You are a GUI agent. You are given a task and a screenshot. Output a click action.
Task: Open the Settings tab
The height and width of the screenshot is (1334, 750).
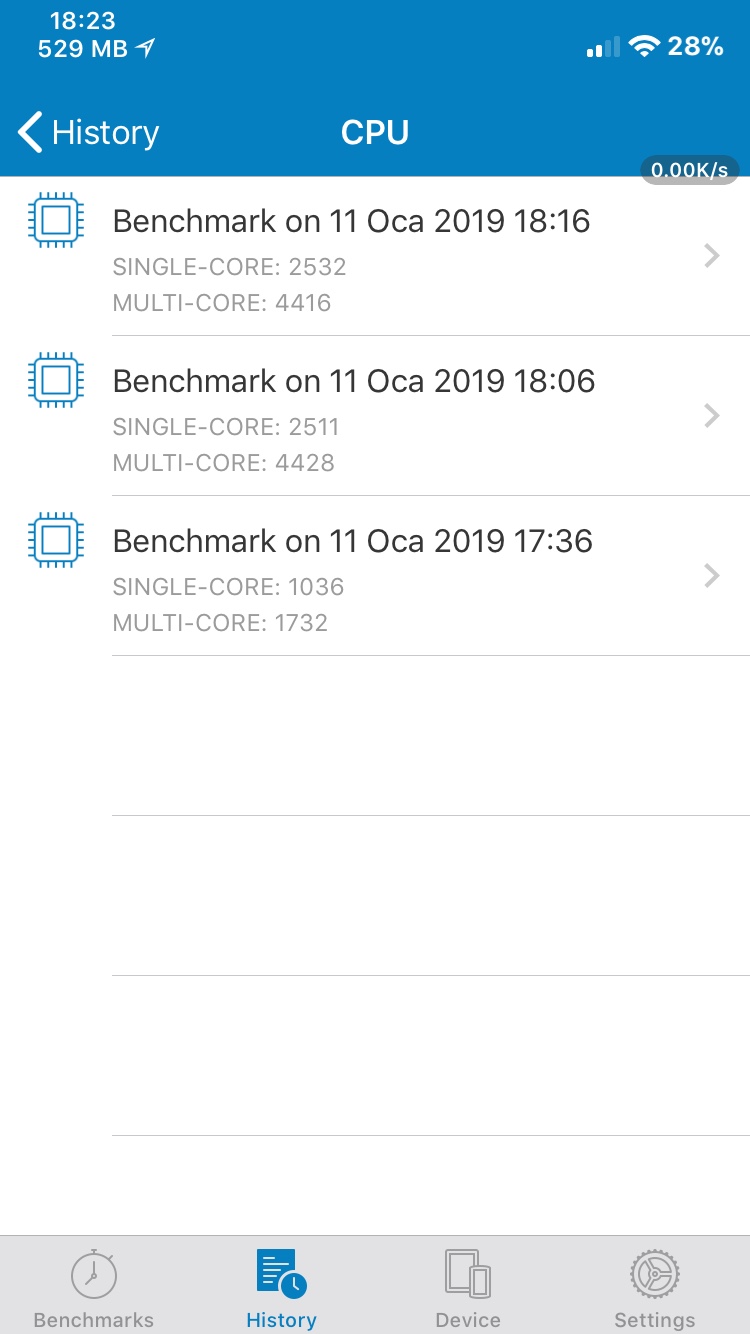coord(655,1288)
